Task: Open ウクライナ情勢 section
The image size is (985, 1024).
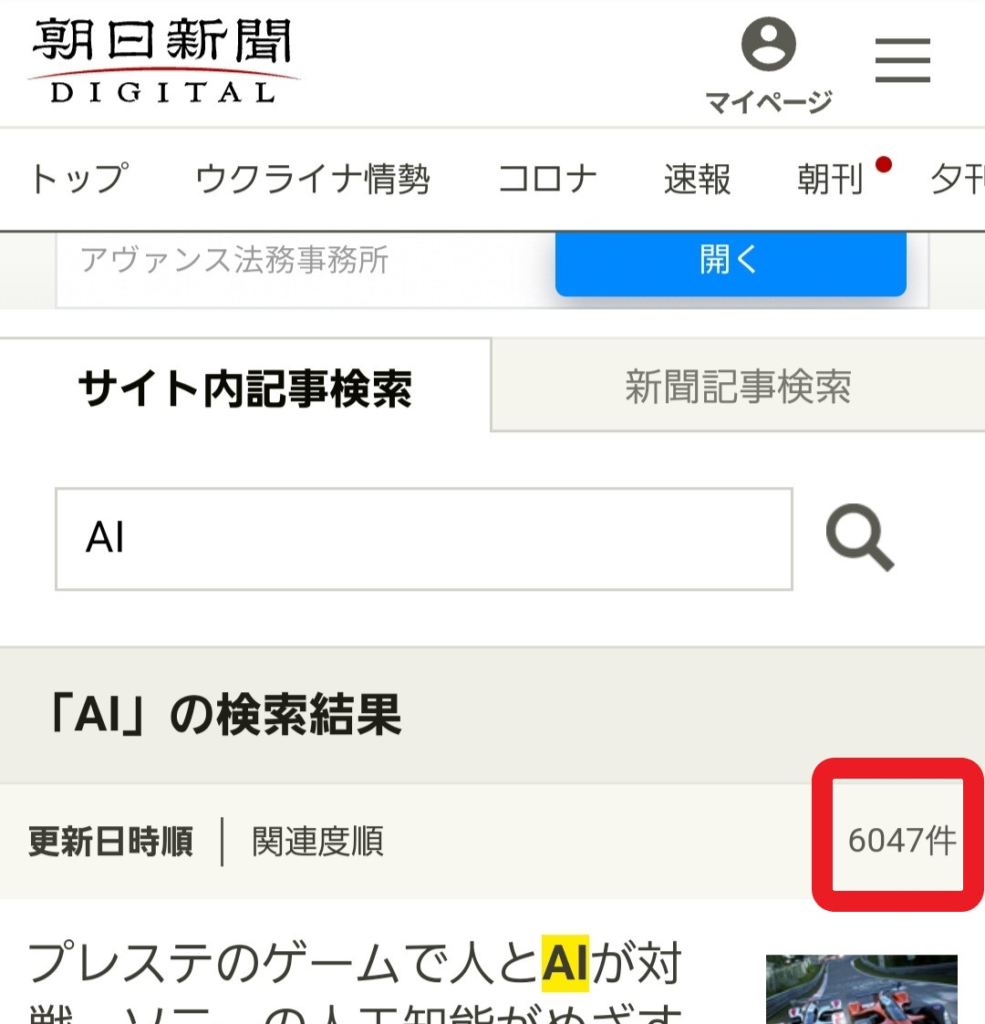Action: tap(312, 180)
